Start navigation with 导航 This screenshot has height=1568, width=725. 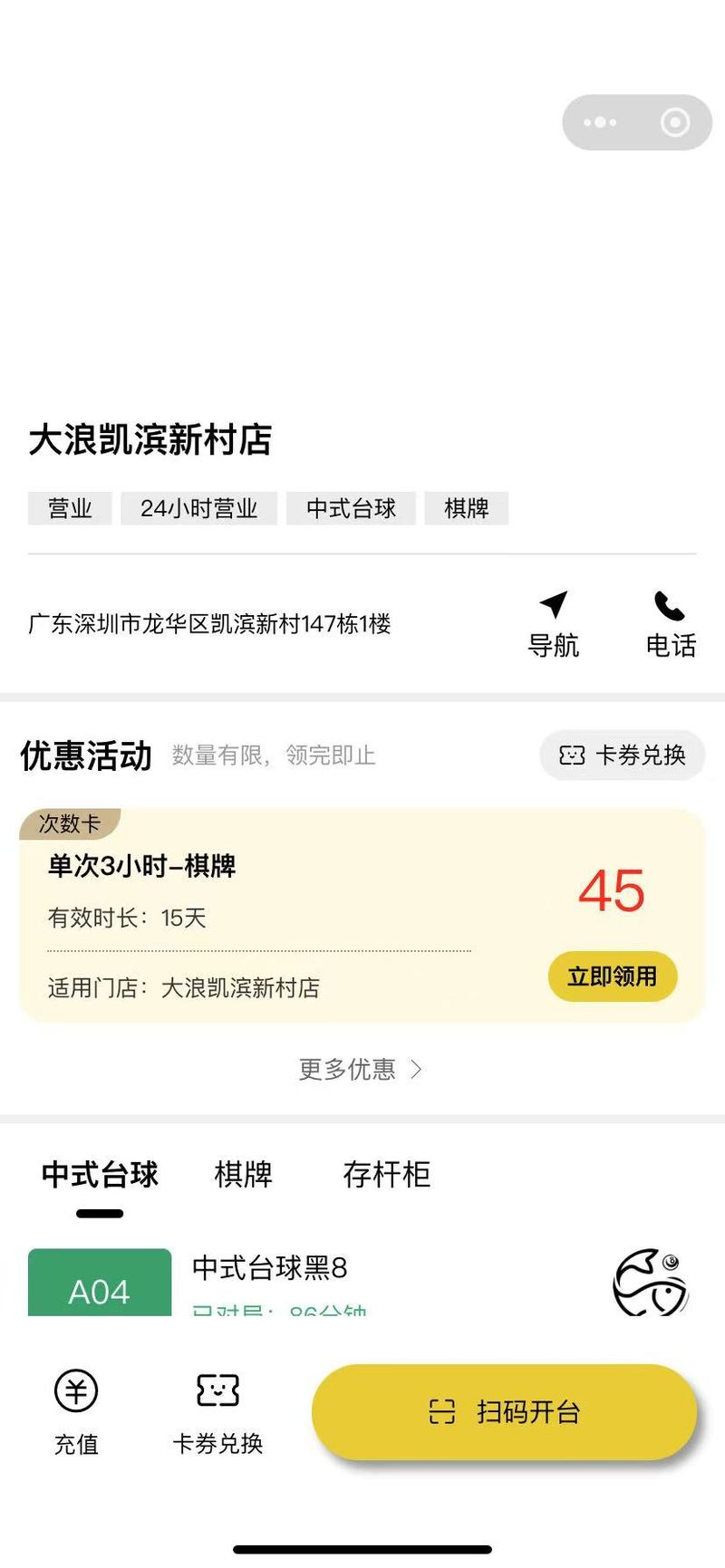553,625
